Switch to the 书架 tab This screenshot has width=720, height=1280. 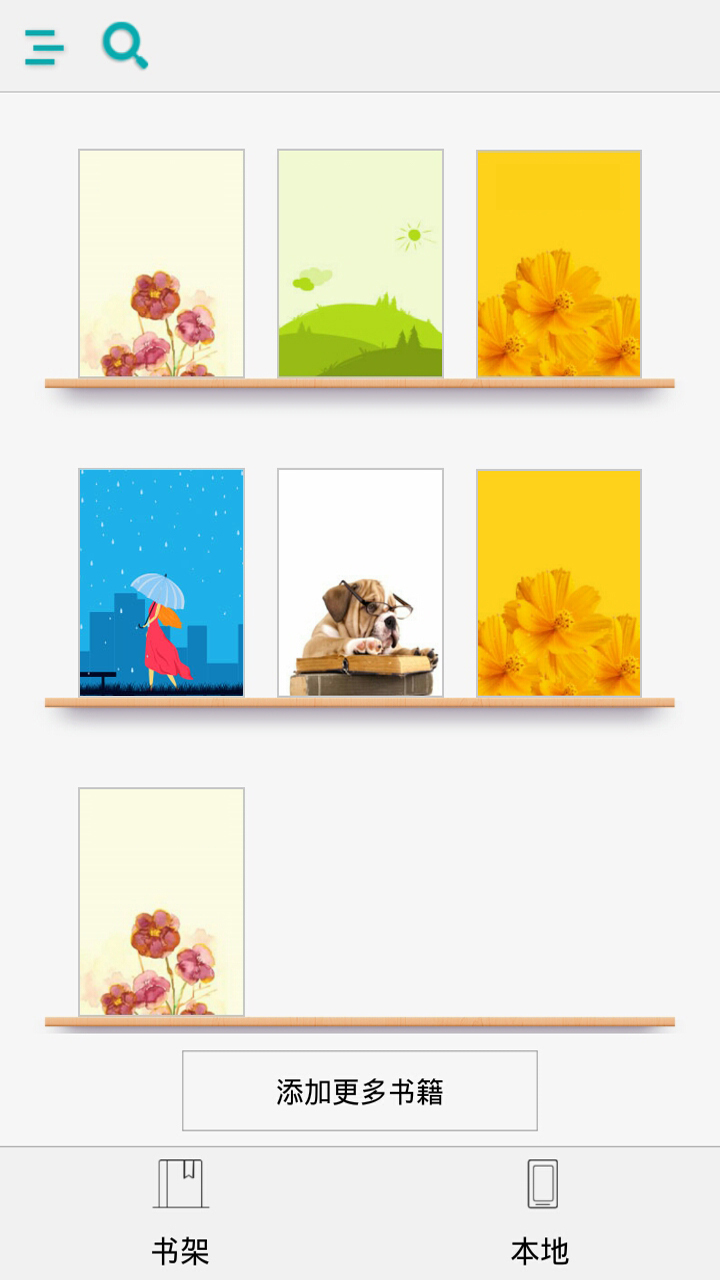(x=180, y=1212)
